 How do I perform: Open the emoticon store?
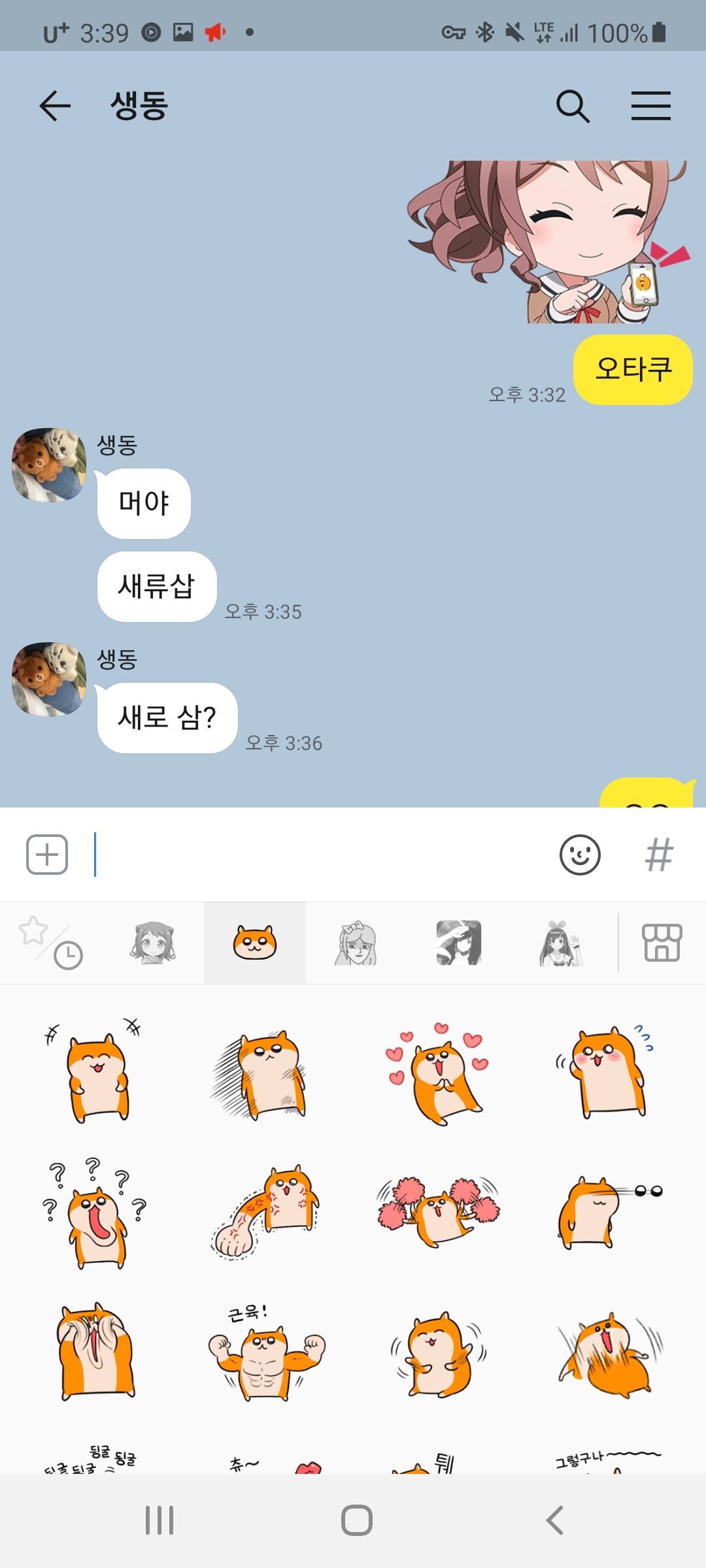[662, 943]
